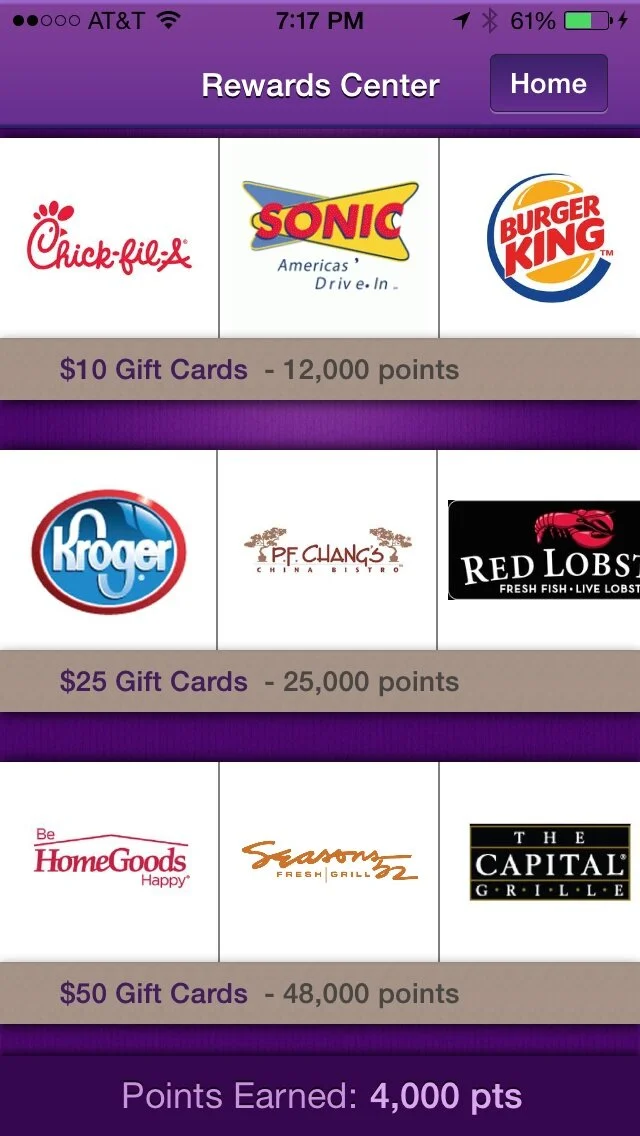Tap the Seasons 52 gift card

329,861
